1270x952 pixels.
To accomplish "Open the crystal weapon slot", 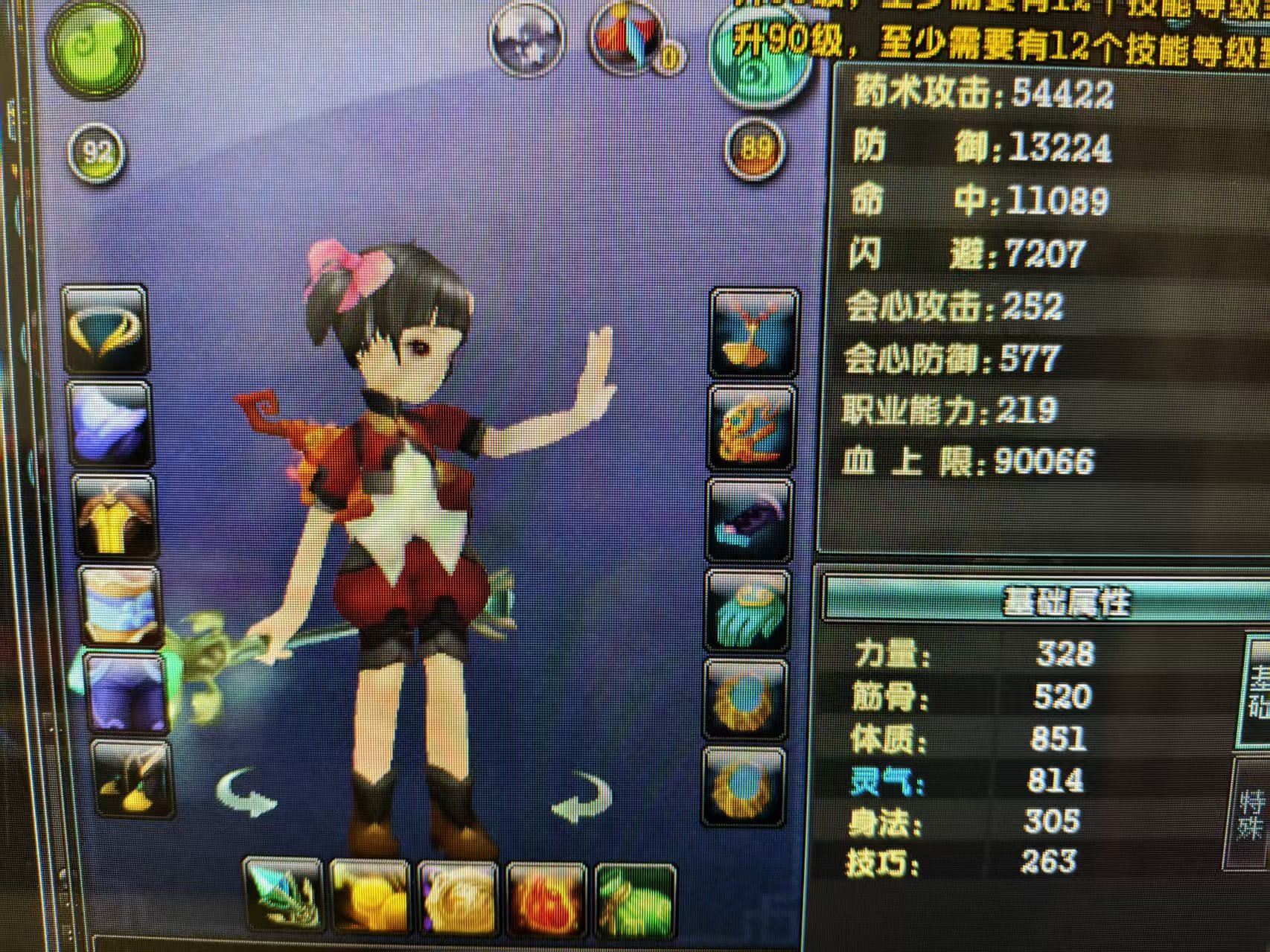I will click(x=283, y=895).
